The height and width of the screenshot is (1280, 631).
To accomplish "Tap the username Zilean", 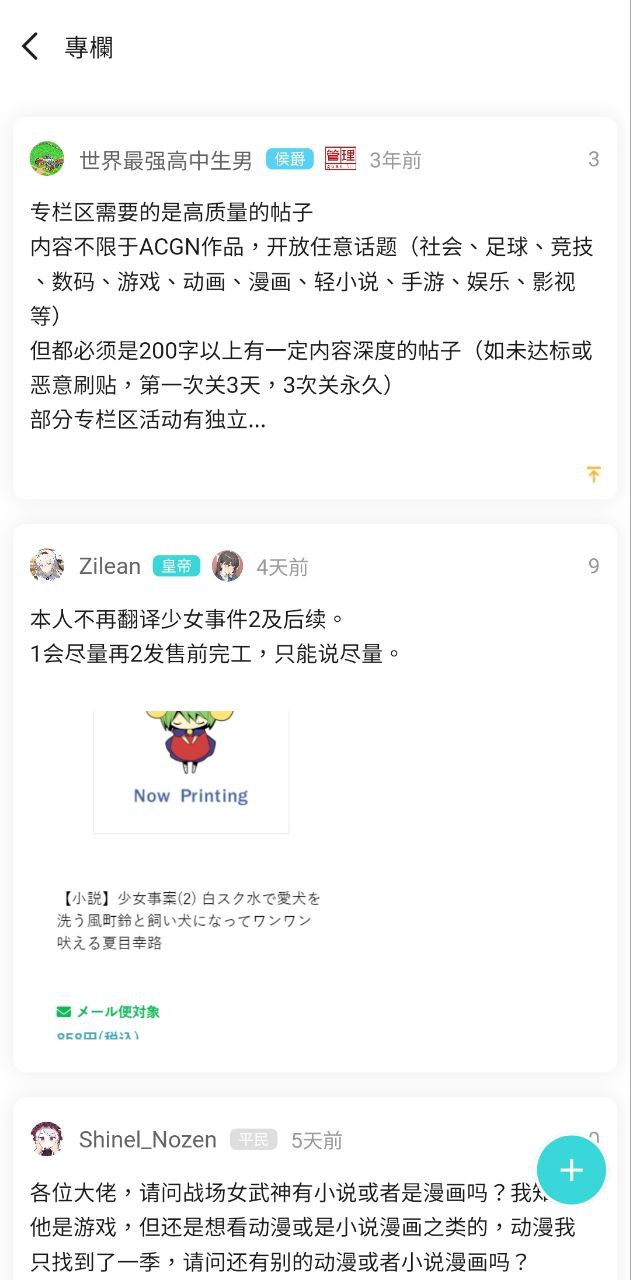I will pos(110,566).
